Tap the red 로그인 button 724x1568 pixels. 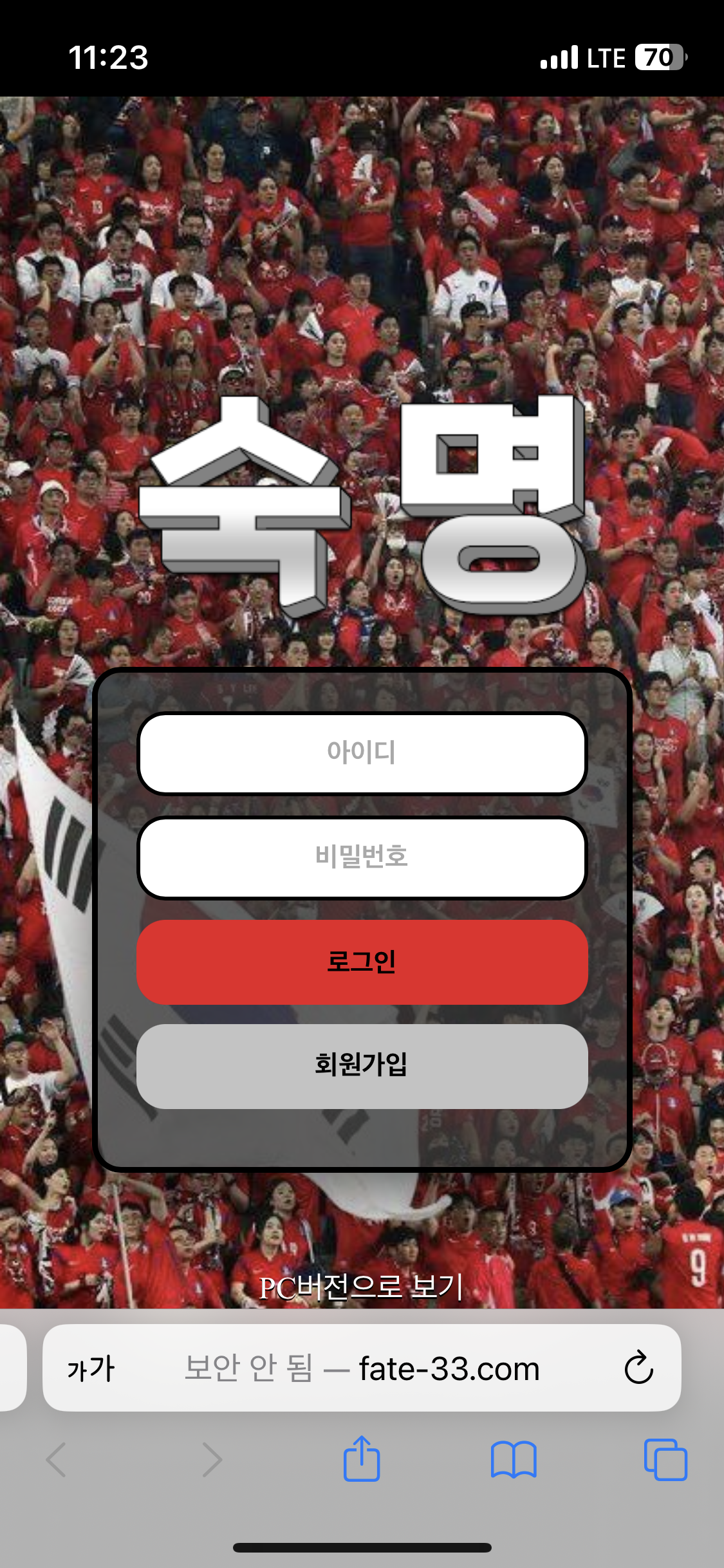point(362,962)
